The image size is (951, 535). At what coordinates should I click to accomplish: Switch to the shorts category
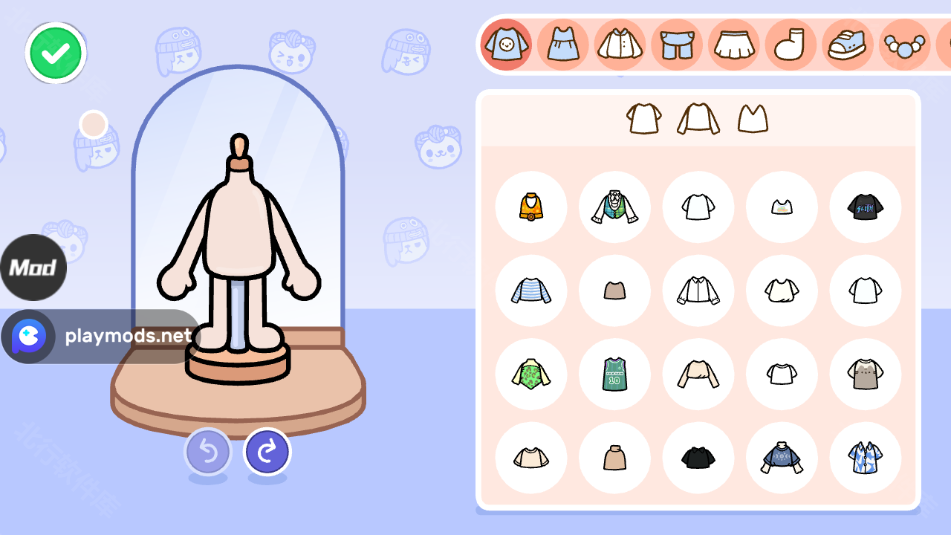677,45
